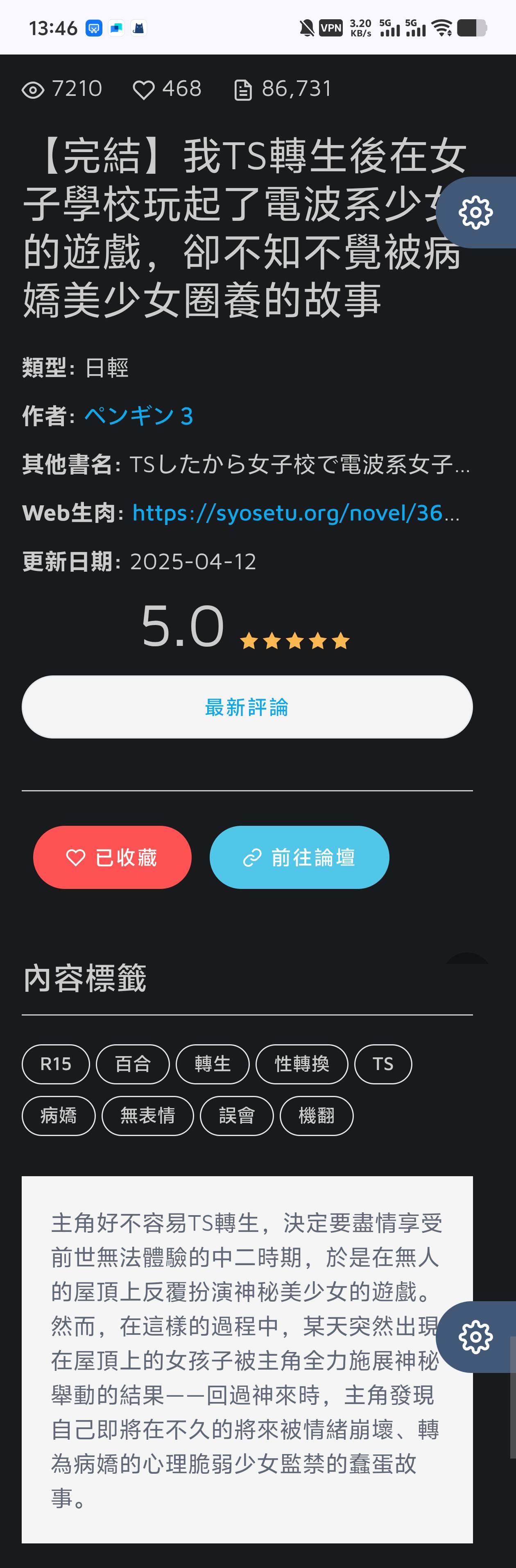Select the 性轉換 tag
Image resolution: width=516 pixels, height=1568 pixels.
(x=302, y=1064)
